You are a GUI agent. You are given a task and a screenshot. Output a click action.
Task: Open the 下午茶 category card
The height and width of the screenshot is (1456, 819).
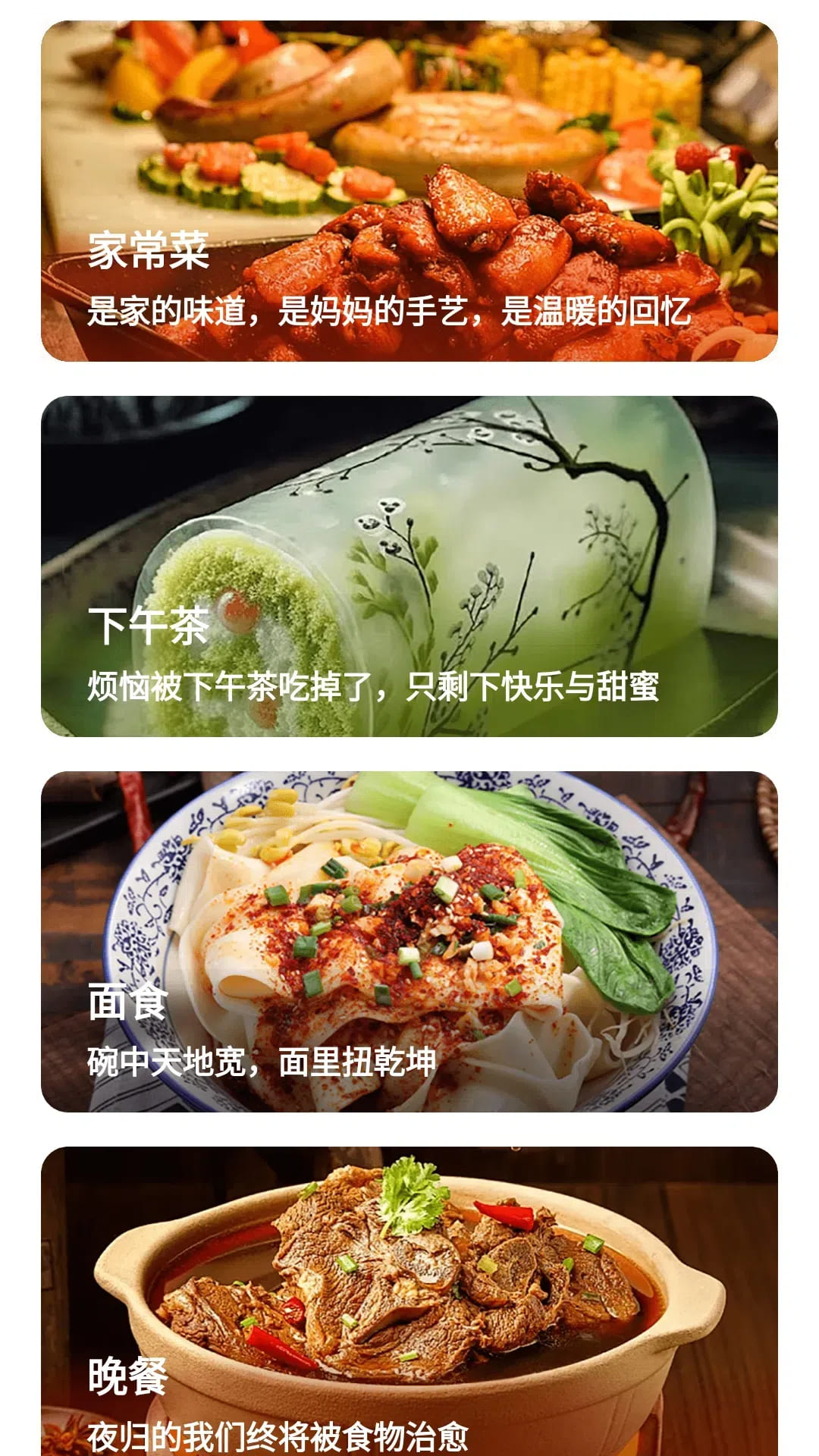(x=409, y=566)
